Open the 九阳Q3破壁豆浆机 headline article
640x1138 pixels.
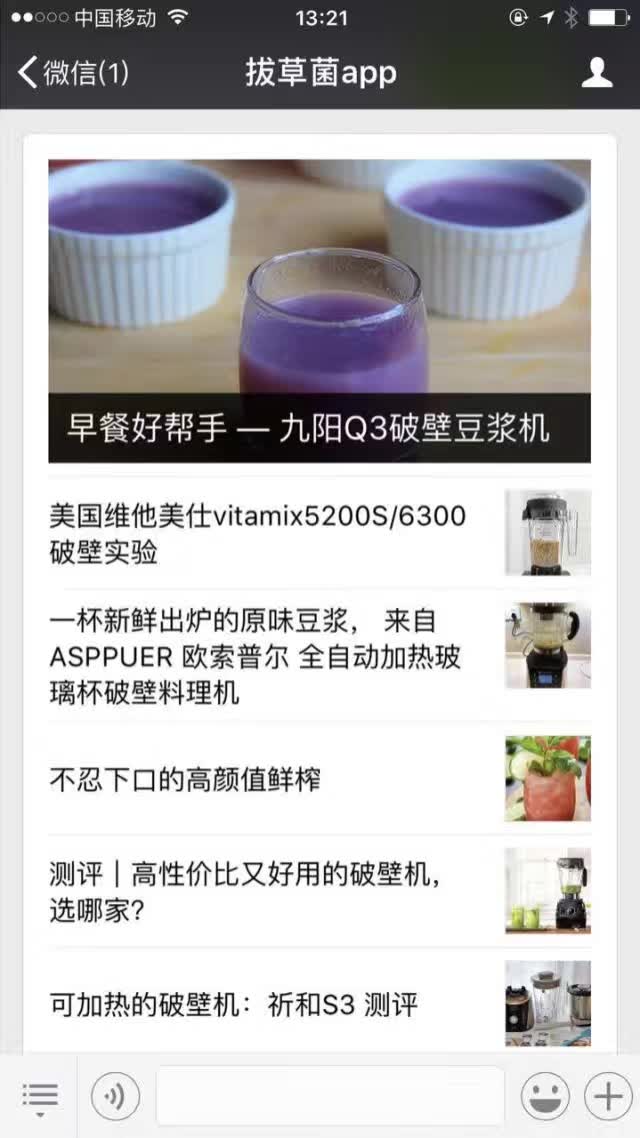point(319,311)
